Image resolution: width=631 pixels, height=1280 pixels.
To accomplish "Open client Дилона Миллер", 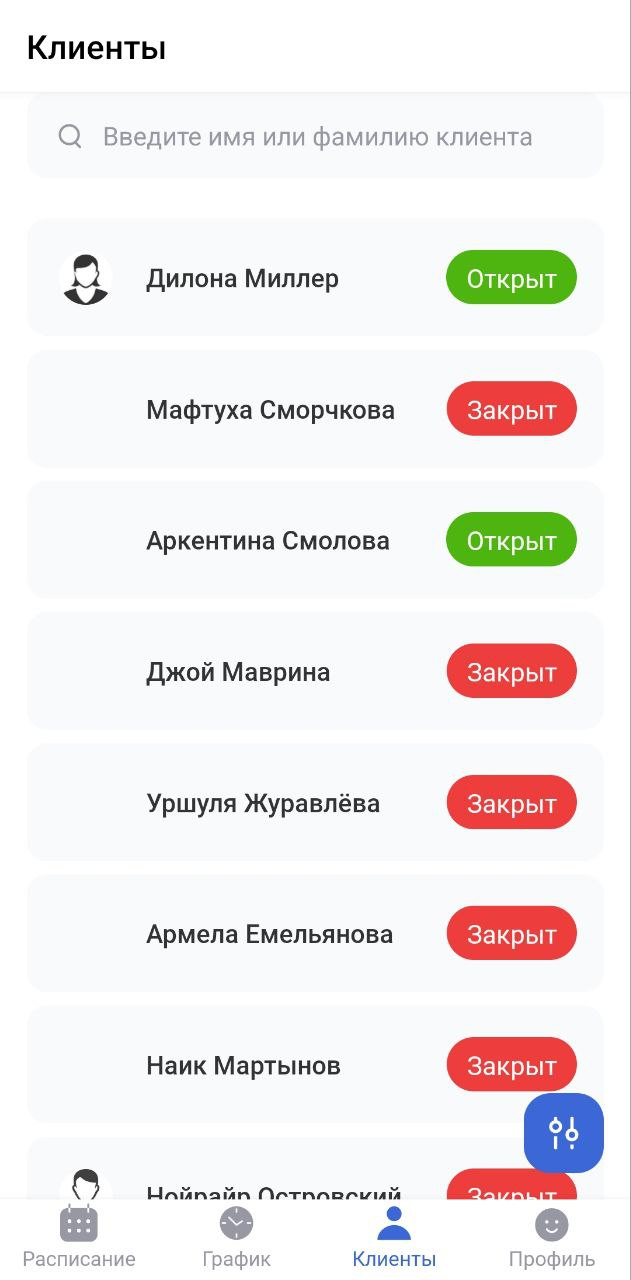I will [x=315, y=278].
